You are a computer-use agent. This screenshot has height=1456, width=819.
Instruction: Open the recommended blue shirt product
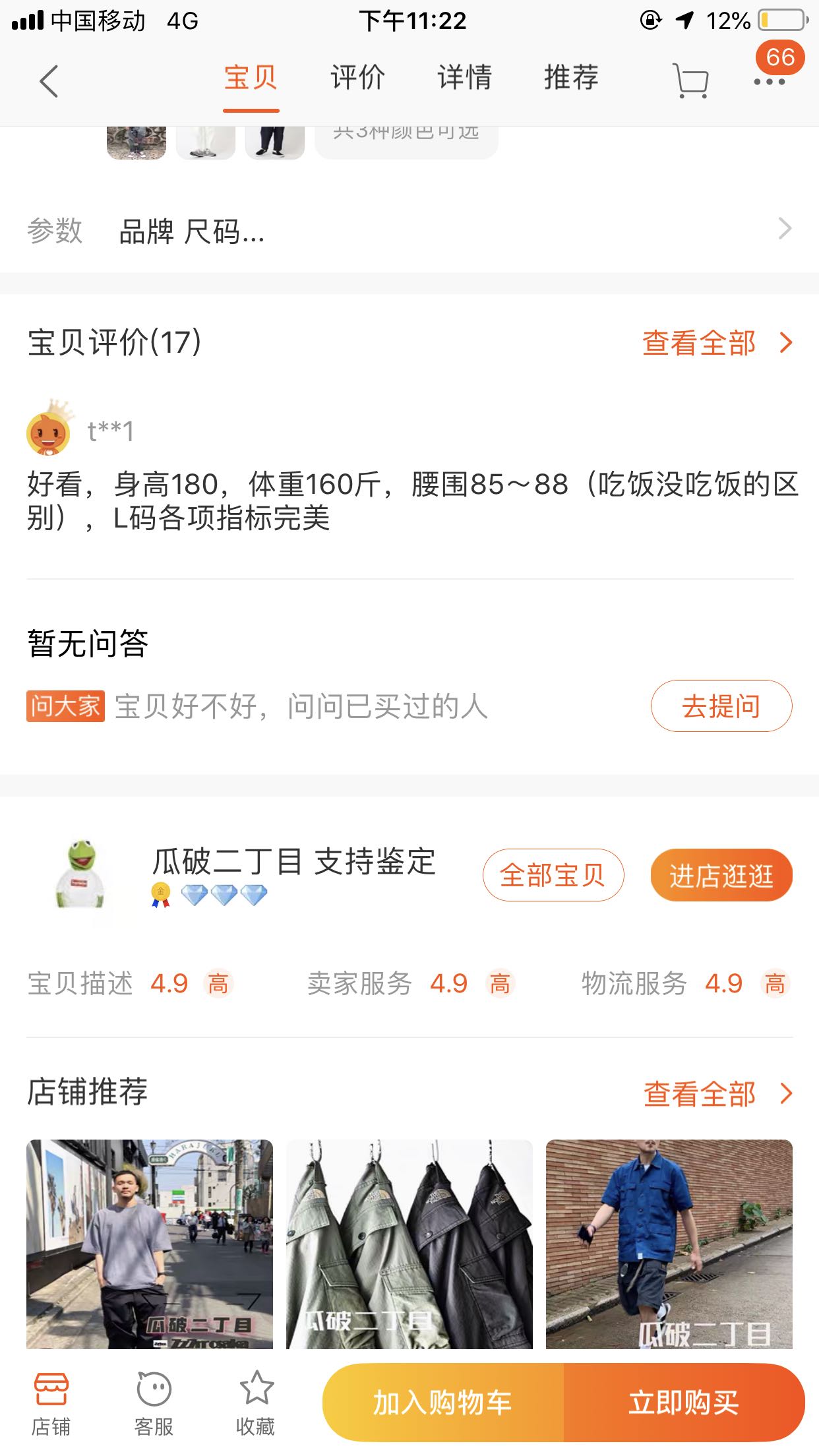pos(669,1243)
